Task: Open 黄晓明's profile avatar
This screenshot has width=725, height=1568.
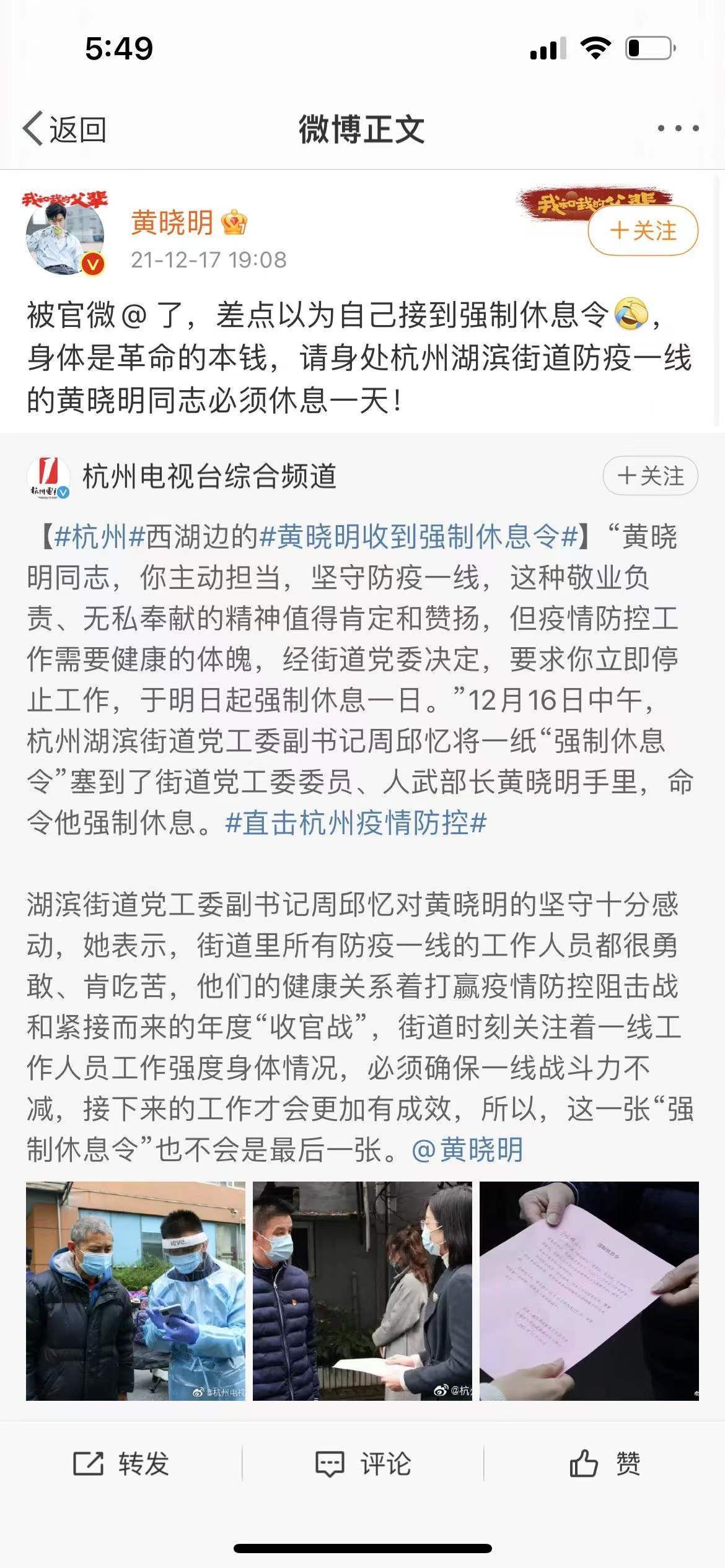Action: coord(65,236)
